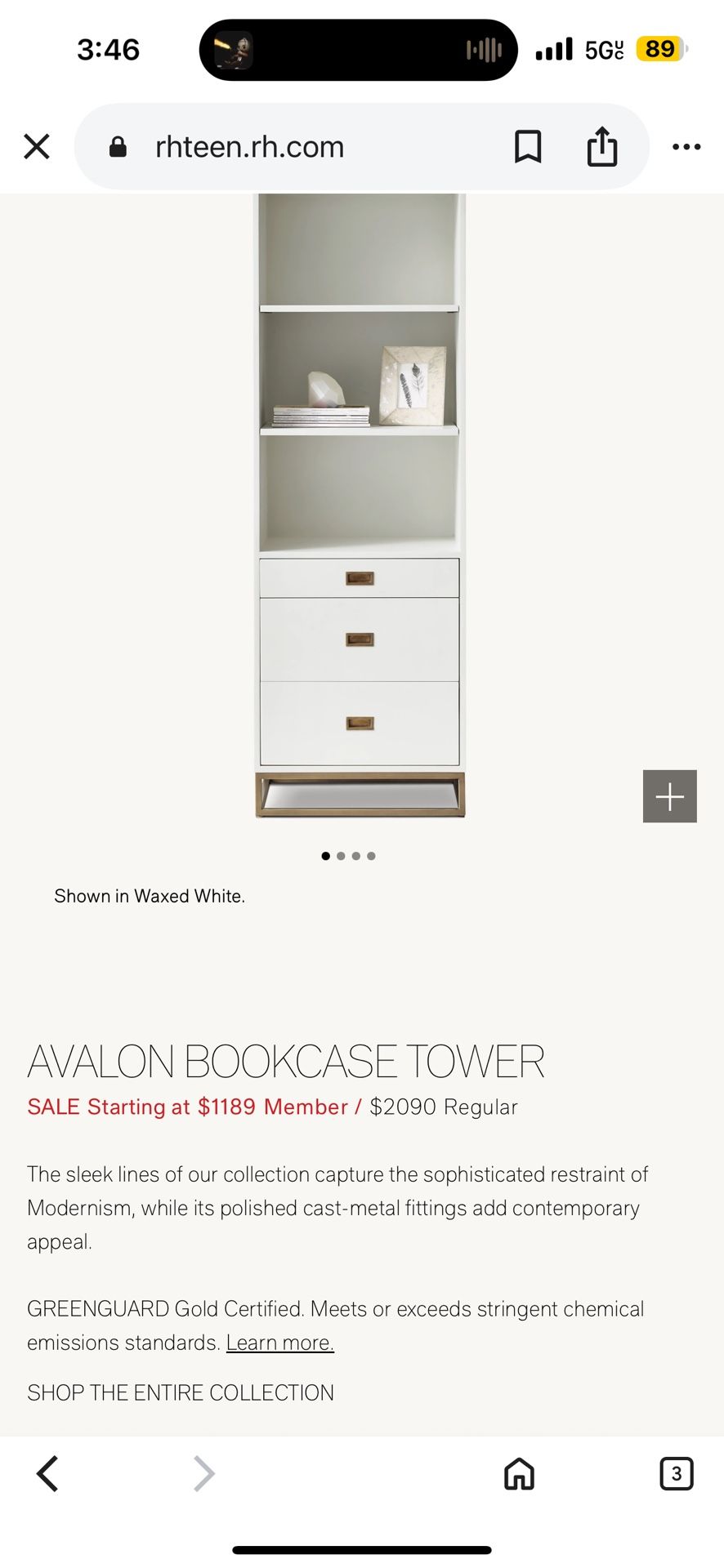Open the browser home page
724x1568 pixels.
(519, 1474)
